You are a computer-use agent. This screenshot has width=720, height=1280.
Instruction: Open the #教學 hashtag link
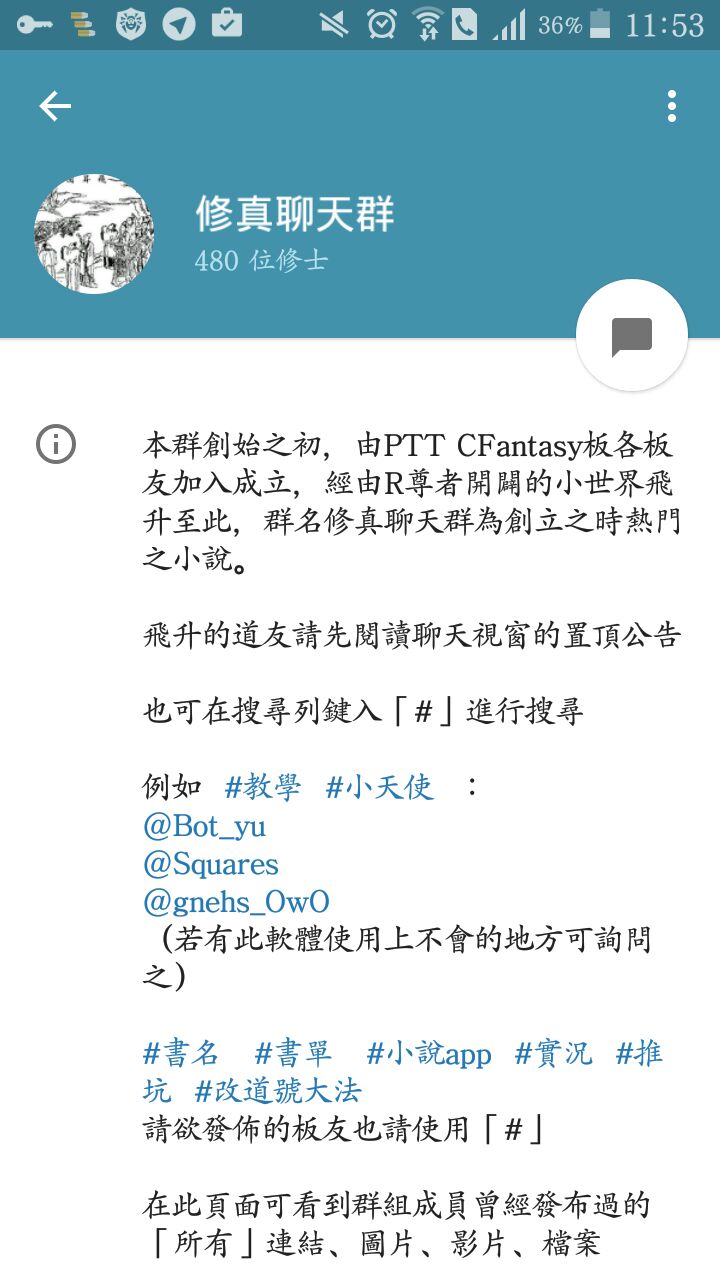coord(263,787)
